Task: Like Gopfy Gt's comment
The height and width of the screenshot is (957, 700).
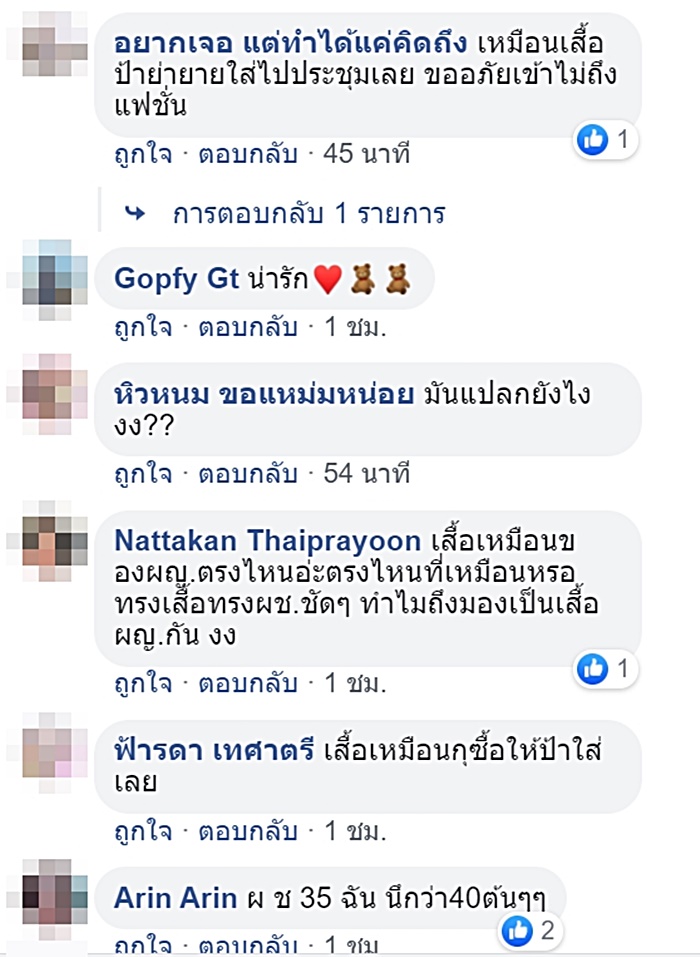Action: tap(141, 326)
